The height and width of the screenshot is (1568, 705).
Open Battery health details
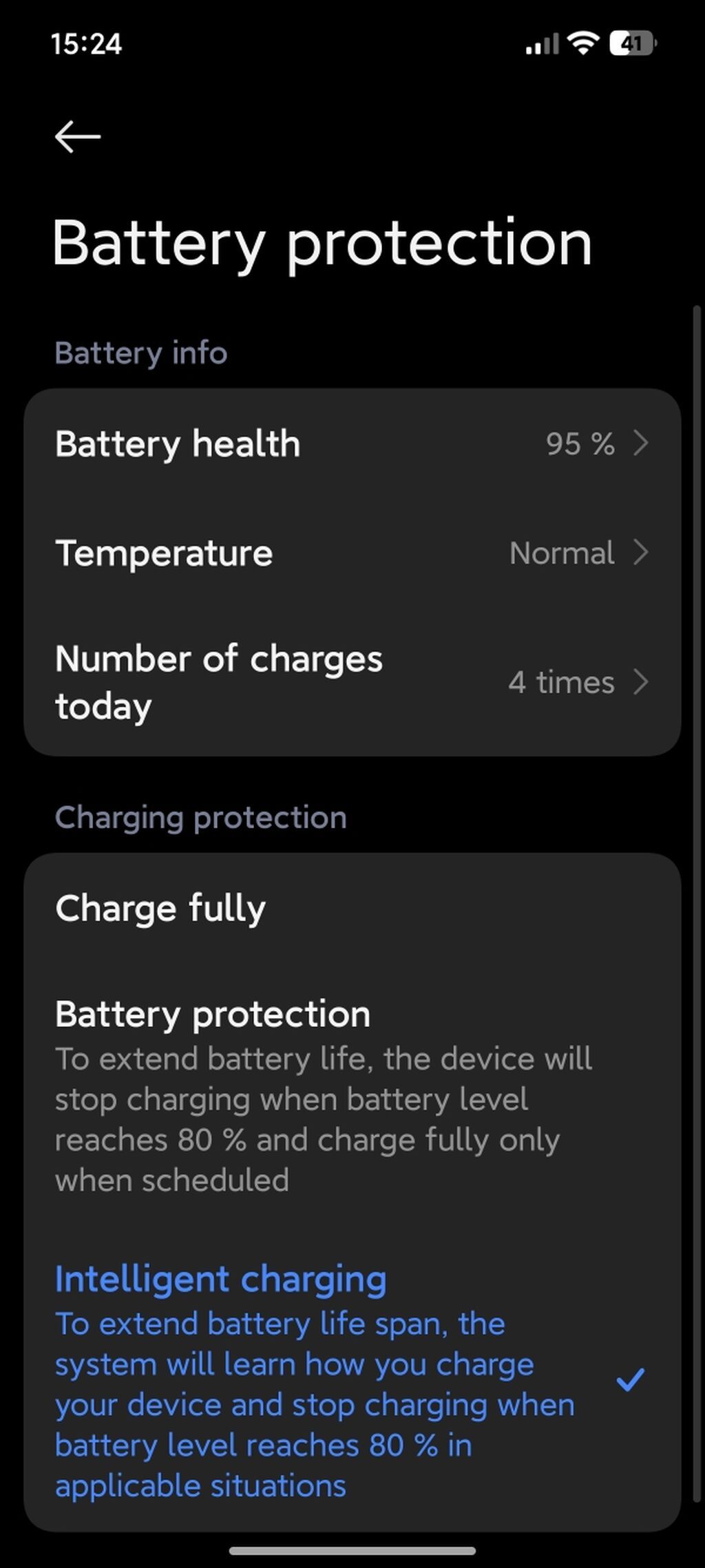pos(352,444)
